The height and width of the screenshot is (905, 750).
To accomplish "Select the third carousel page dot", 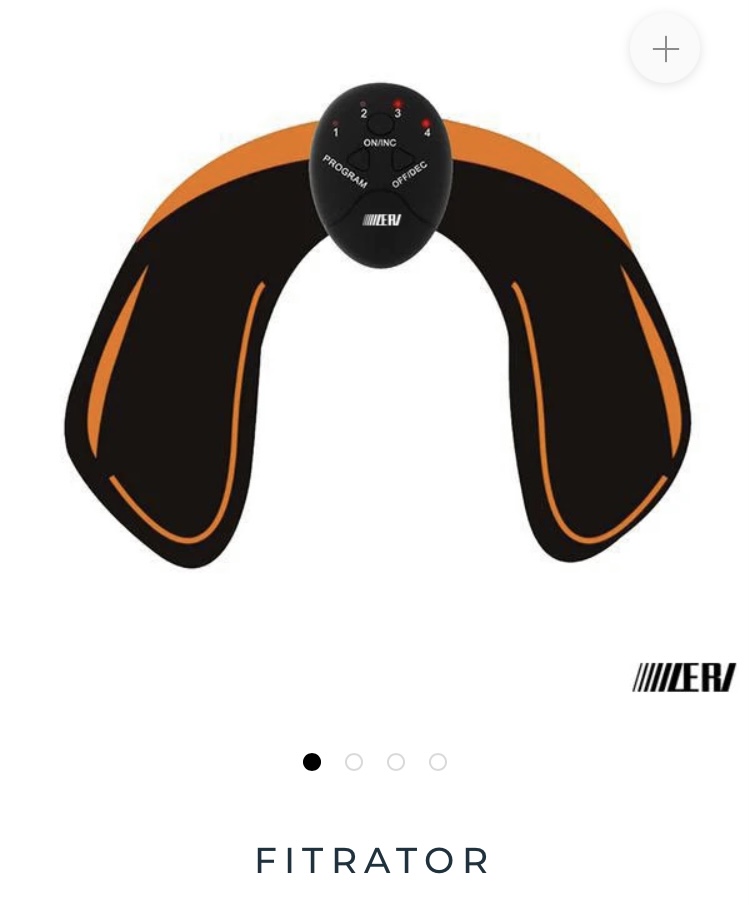I will point(396,762).
